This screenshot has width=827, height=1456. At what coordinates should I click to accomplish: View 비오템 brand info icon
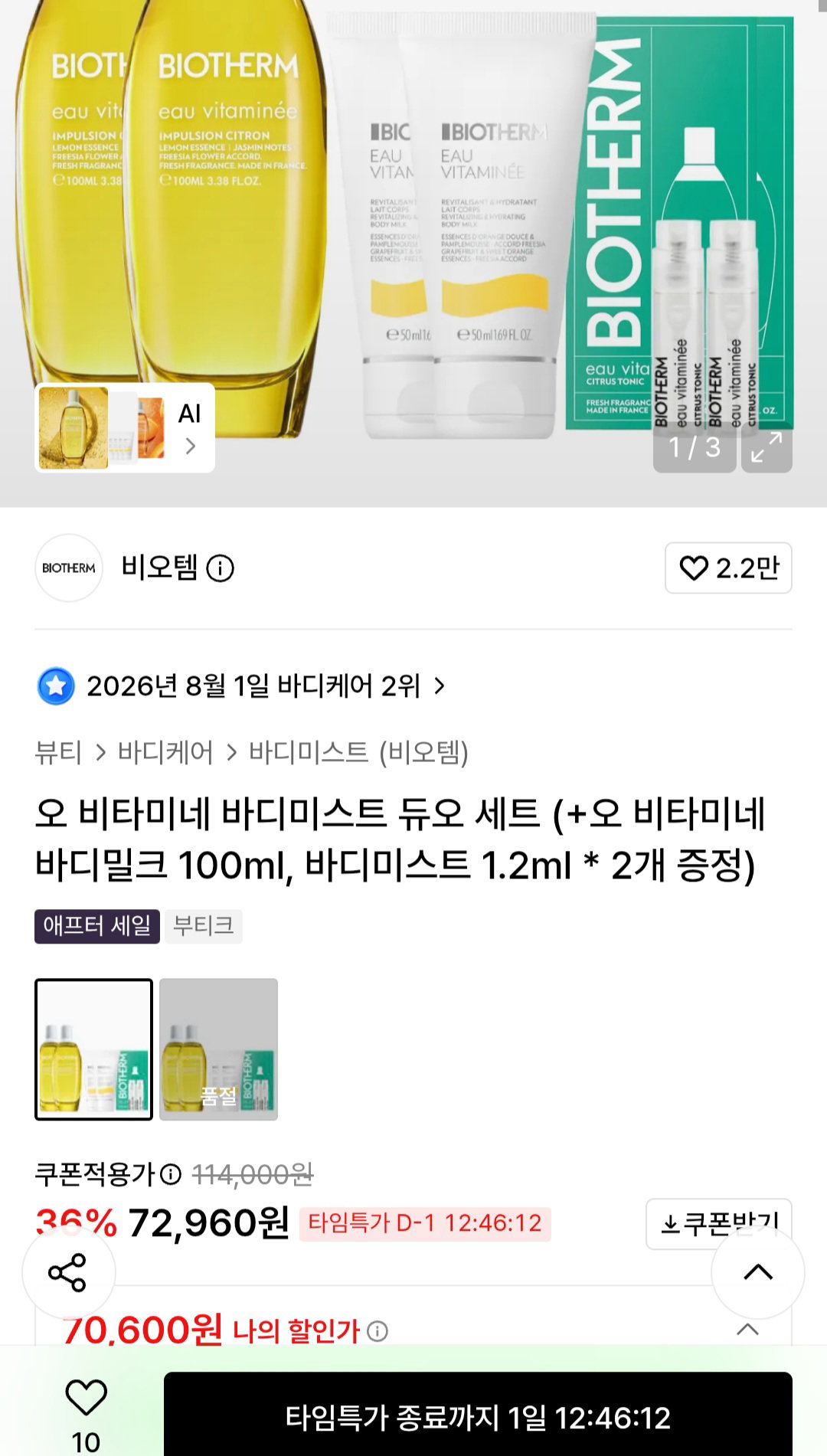point(221,568)
